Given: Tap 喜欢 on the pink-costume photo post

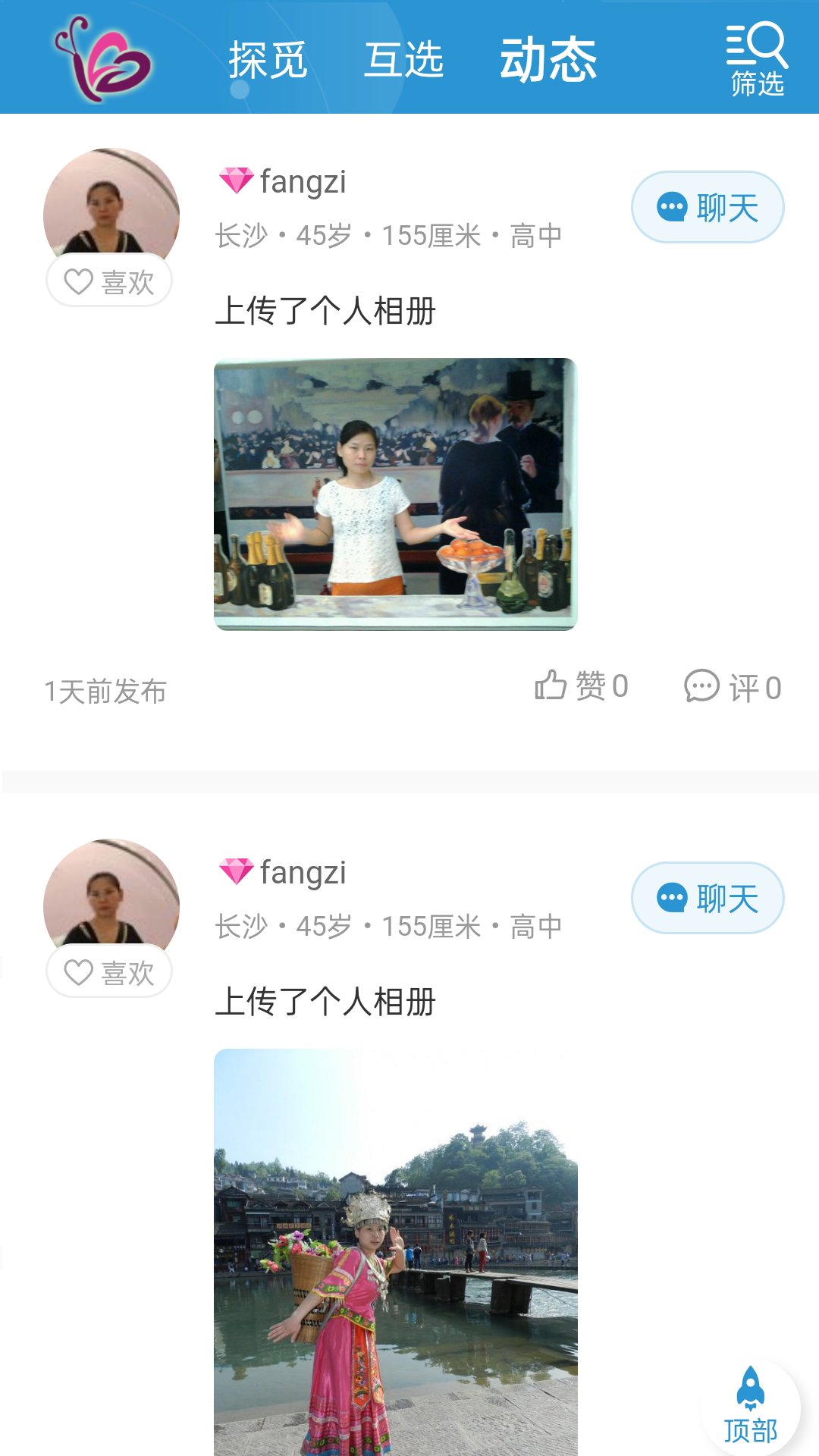Looking at the screenshot, I should coord(109,972).
